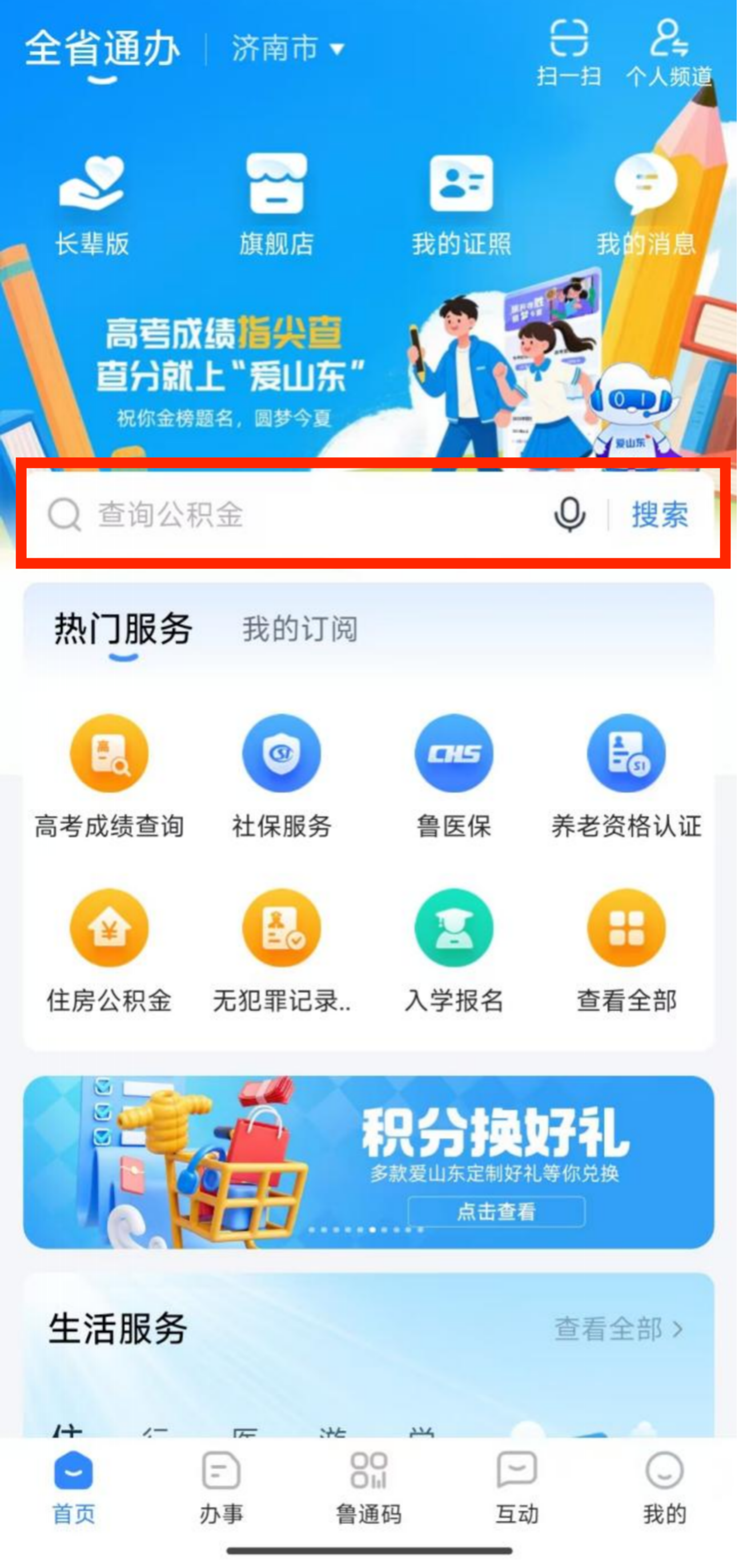Open the 扫一扫 scanner
Screen dimensions: 739x1568
569,53
